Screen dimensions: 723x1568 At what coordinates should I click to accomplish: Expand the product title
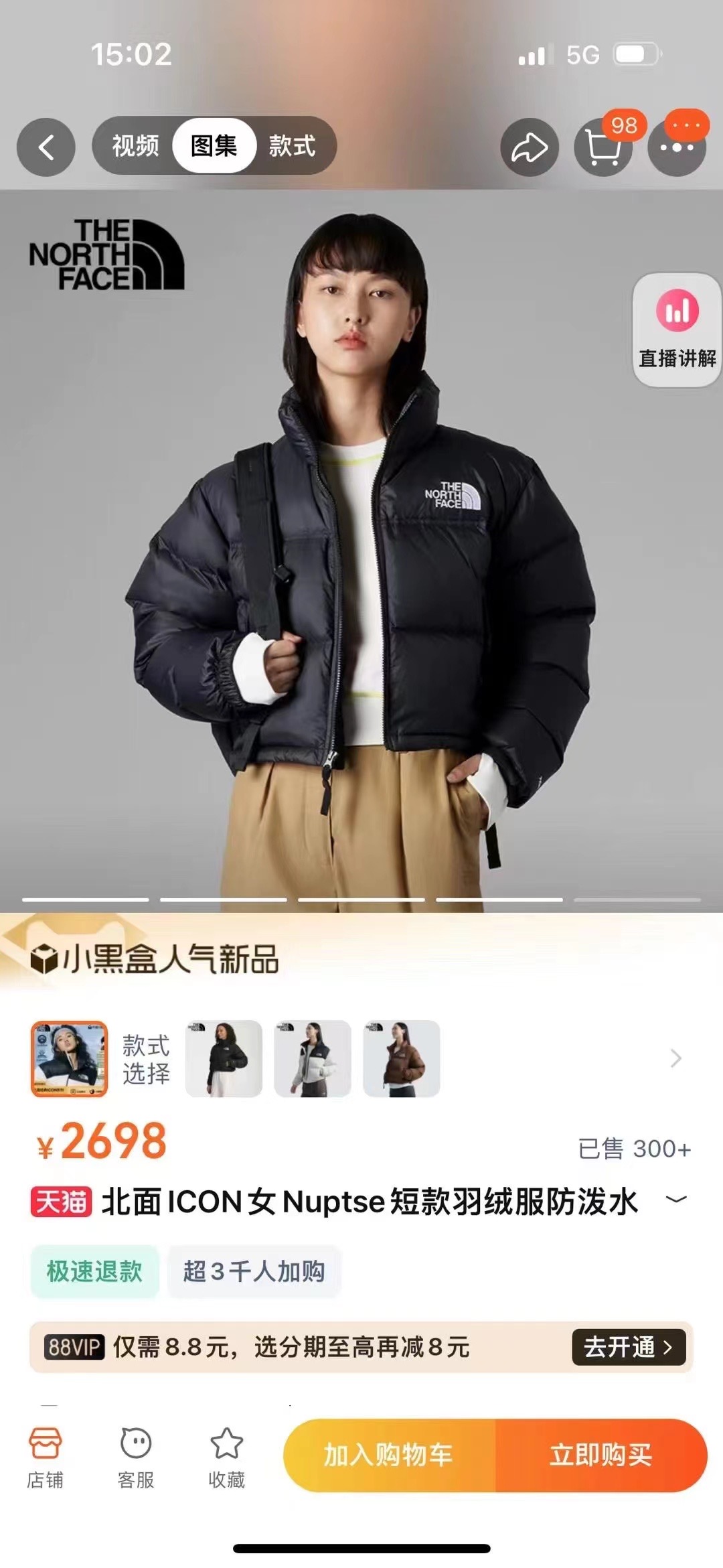(676, 1200)
